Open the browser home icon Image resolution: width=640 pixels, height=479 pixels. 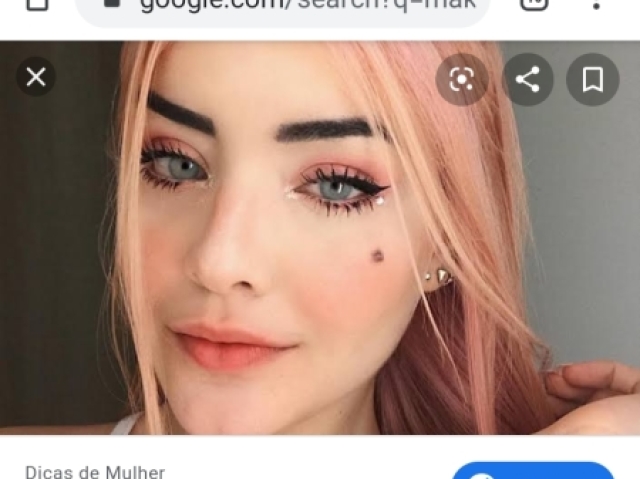[x=37, y=5]
